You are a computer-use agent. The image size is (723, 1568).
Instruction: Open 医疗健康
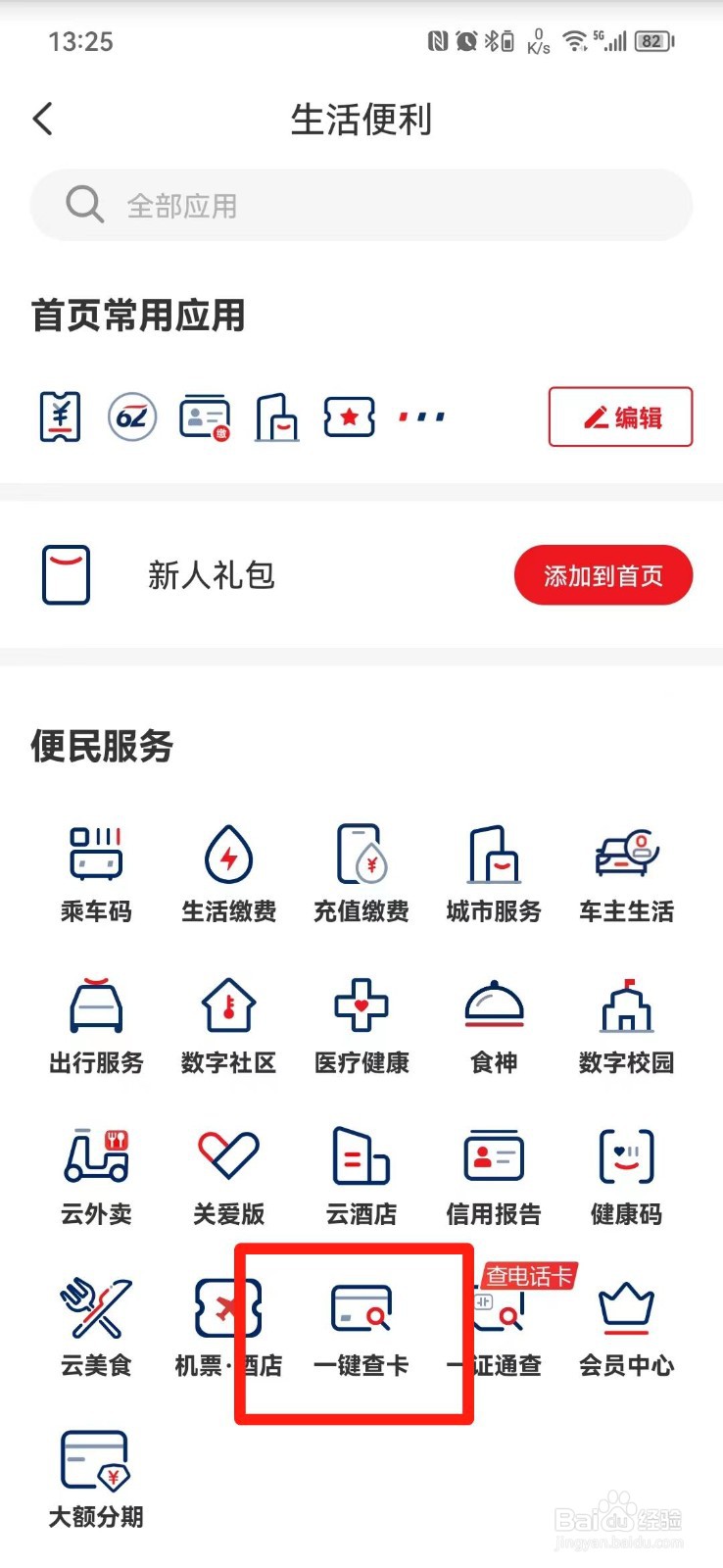(361, 1026)
